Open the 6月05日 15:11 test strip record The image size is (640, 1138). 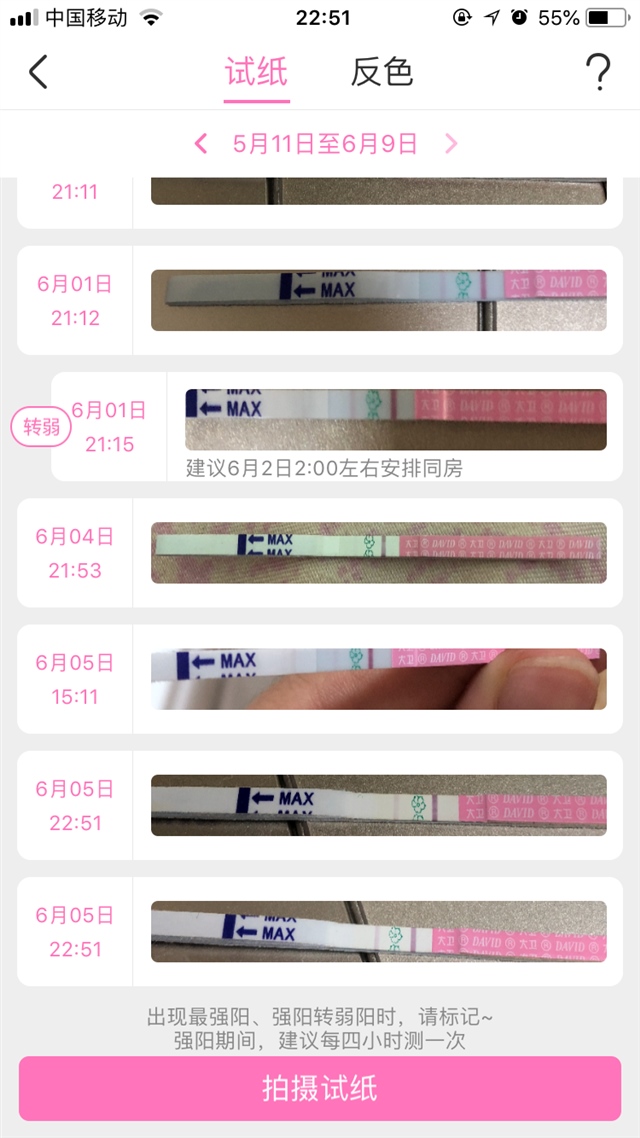(378, 679)
